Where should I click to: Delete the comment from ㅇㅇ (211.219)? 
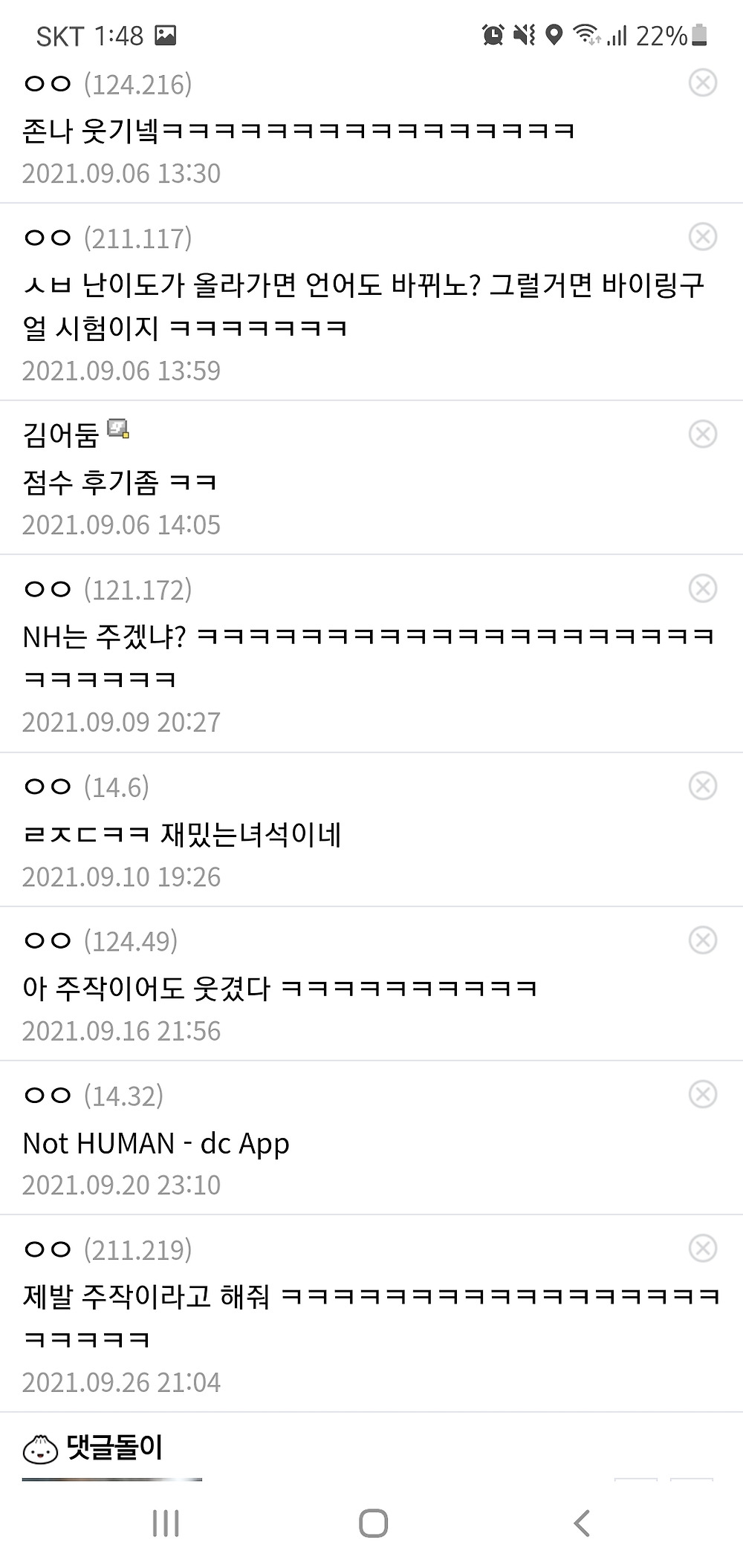(702, 1248)
